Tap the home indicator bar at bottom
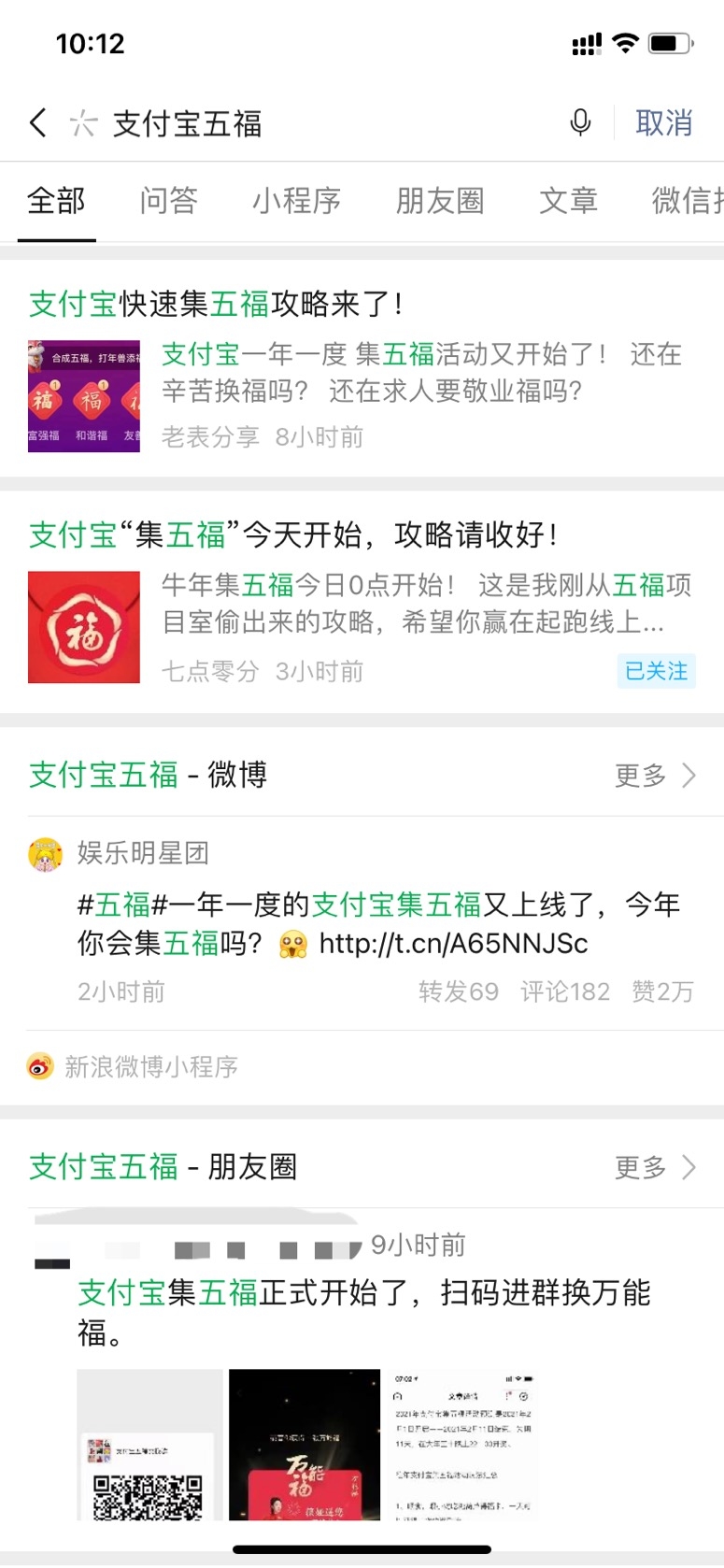724x1568 pixels. [x=362, y=1548]
